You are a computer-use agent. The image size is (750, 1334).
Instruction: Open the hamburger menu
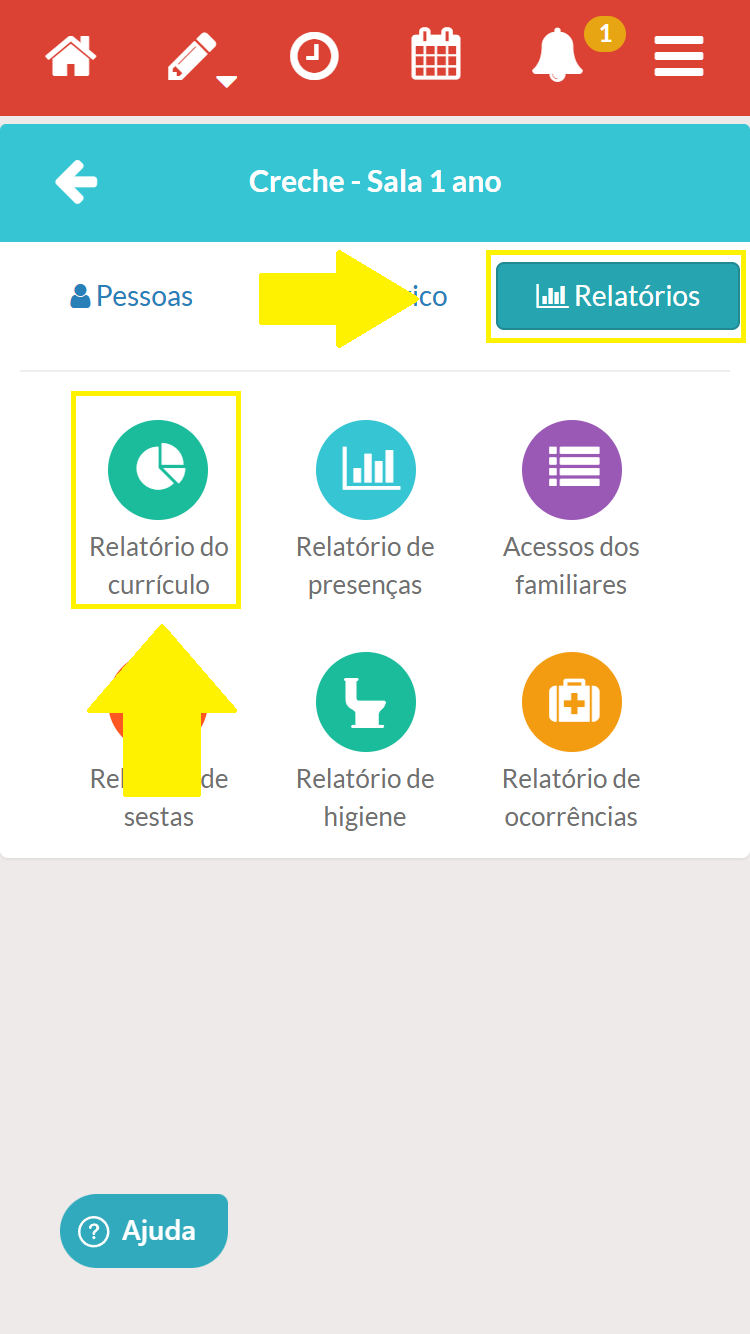(x=679, y=56)
